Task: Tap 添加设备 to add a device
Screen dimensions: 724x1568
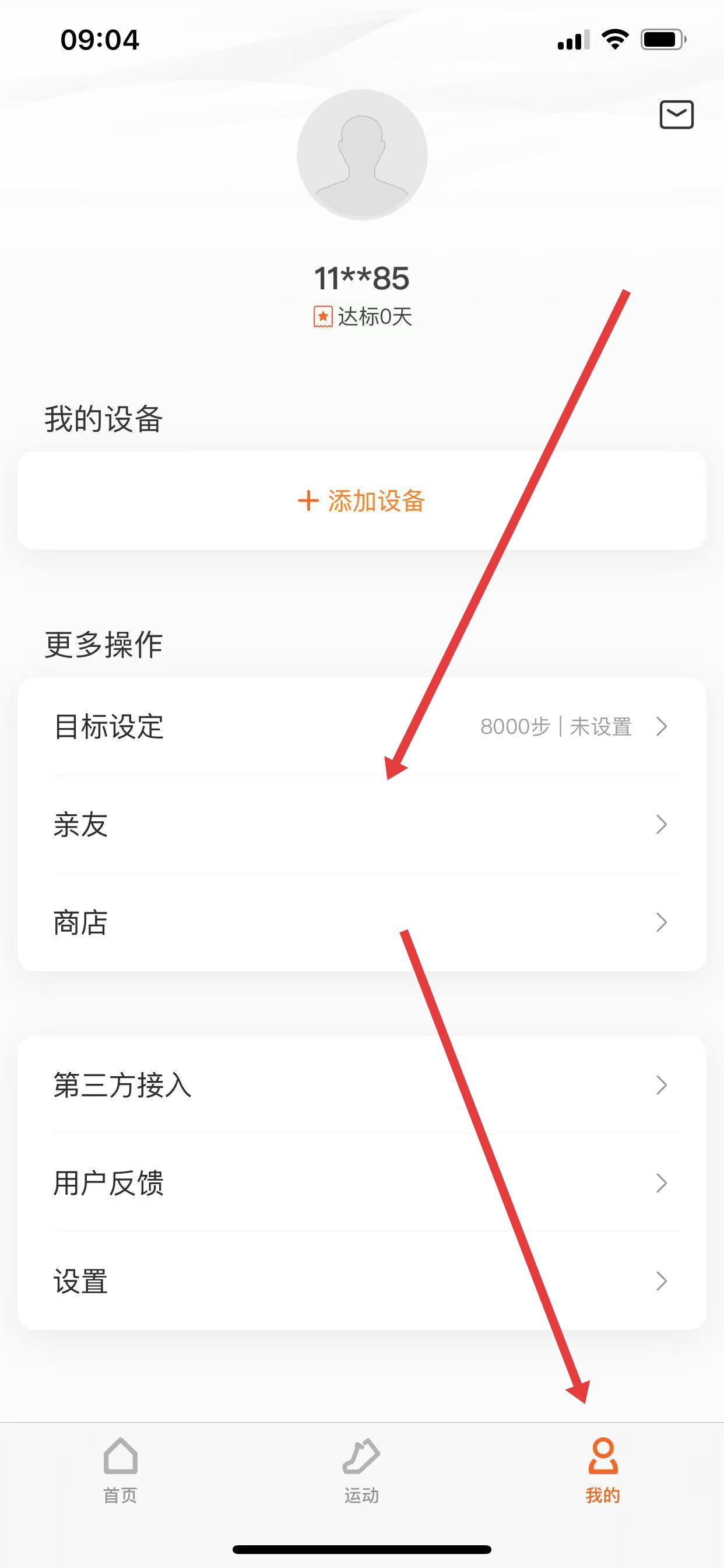Action: pos(362,501)
